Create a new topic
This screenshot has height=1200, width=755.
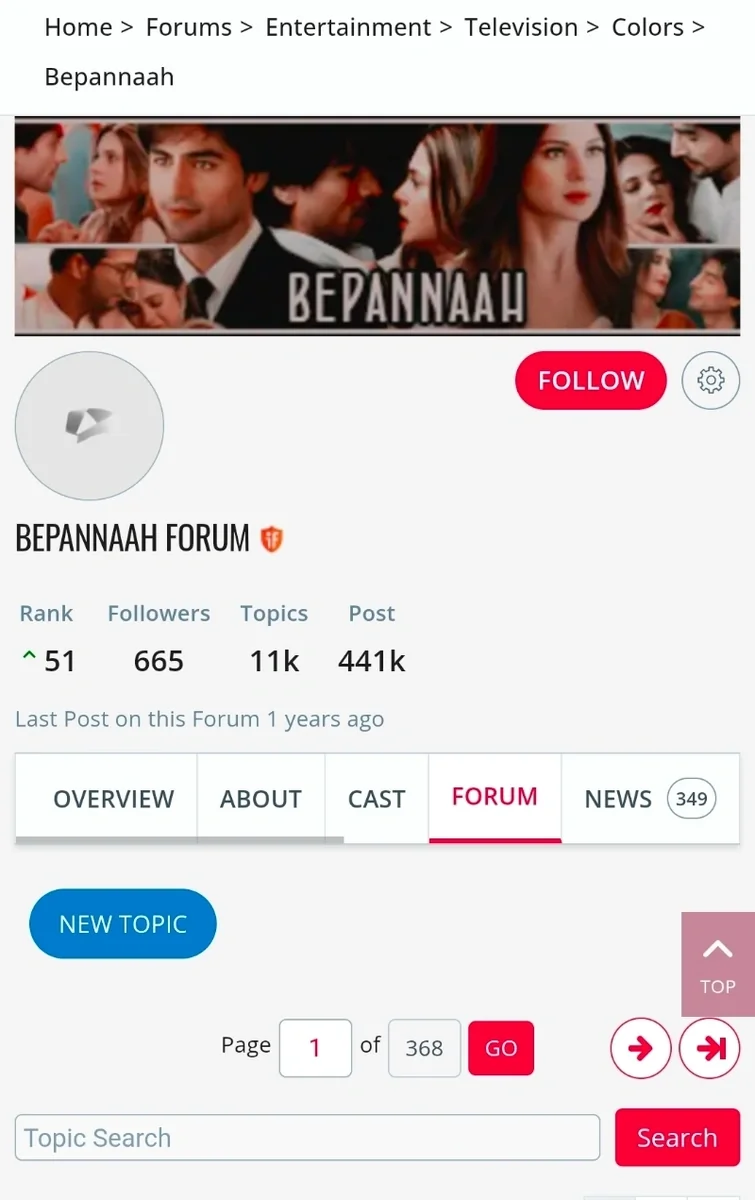[123, 924]
